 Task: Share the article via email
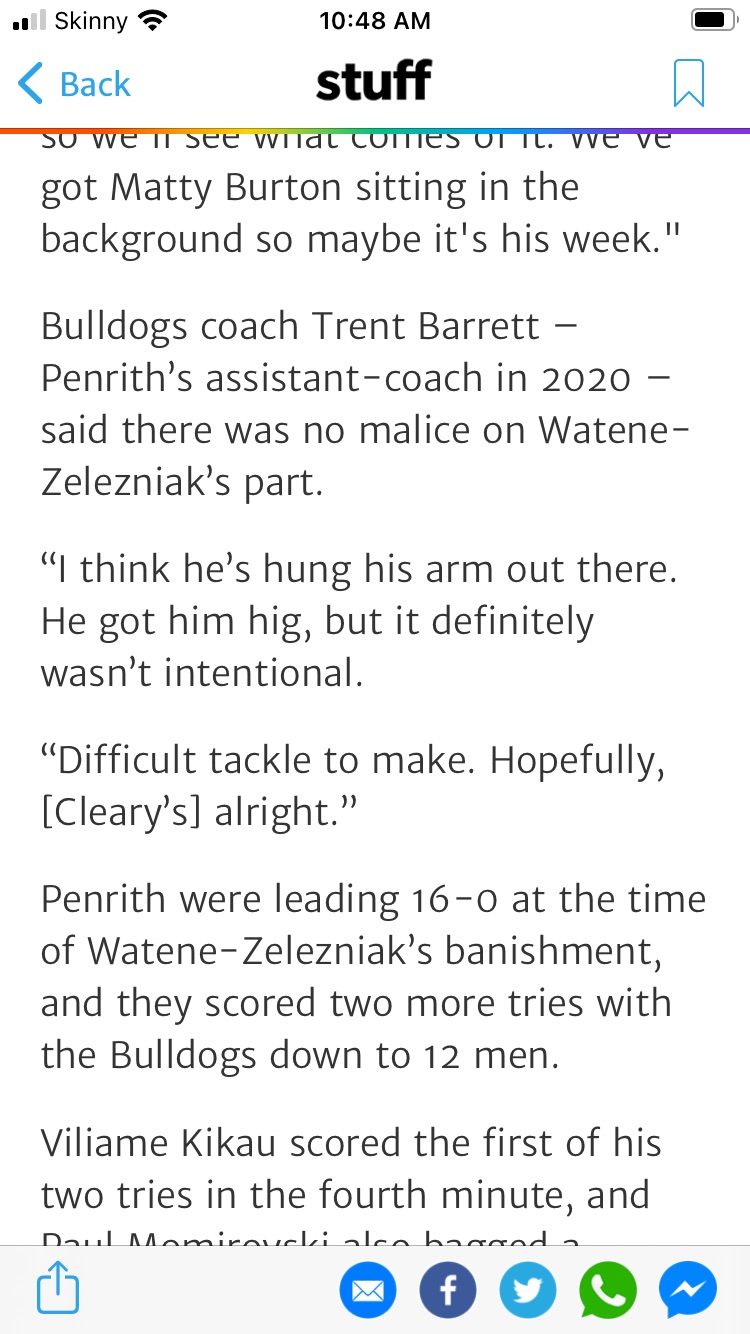tap(368, 1291)
